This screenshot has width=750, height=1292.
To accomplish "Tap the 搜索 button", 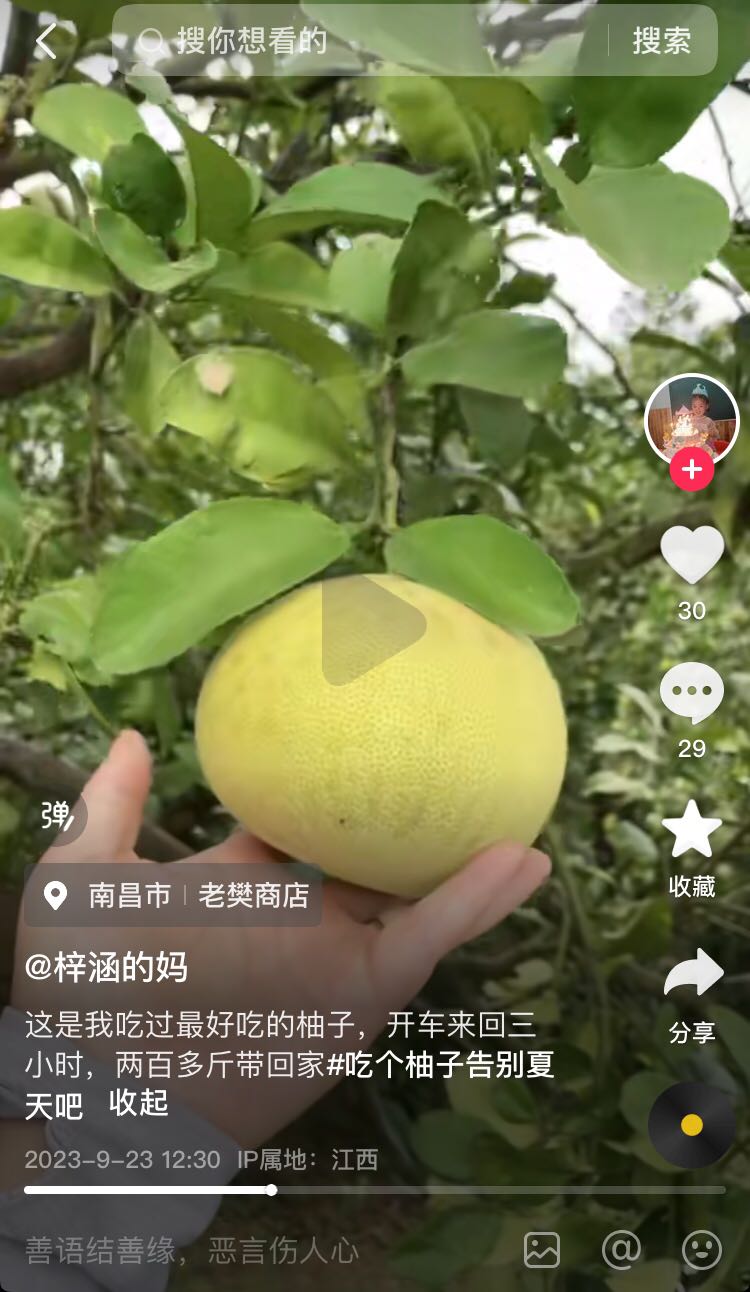I will (x=661, y=41).
